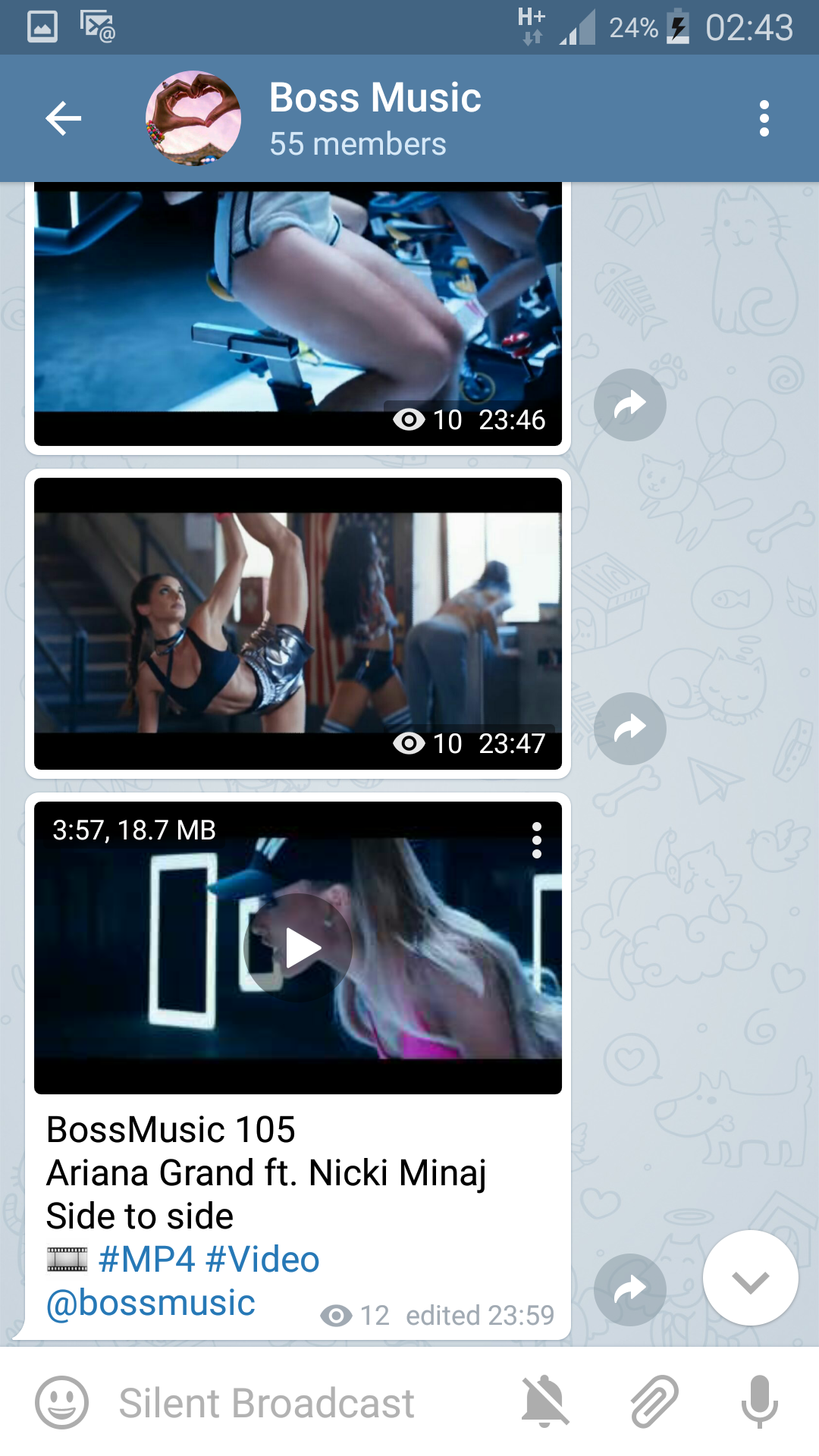Viewport: 819px width, 1456px height.
Task: Attach a file with the paperclip
Action: (x=654, y=1403)
